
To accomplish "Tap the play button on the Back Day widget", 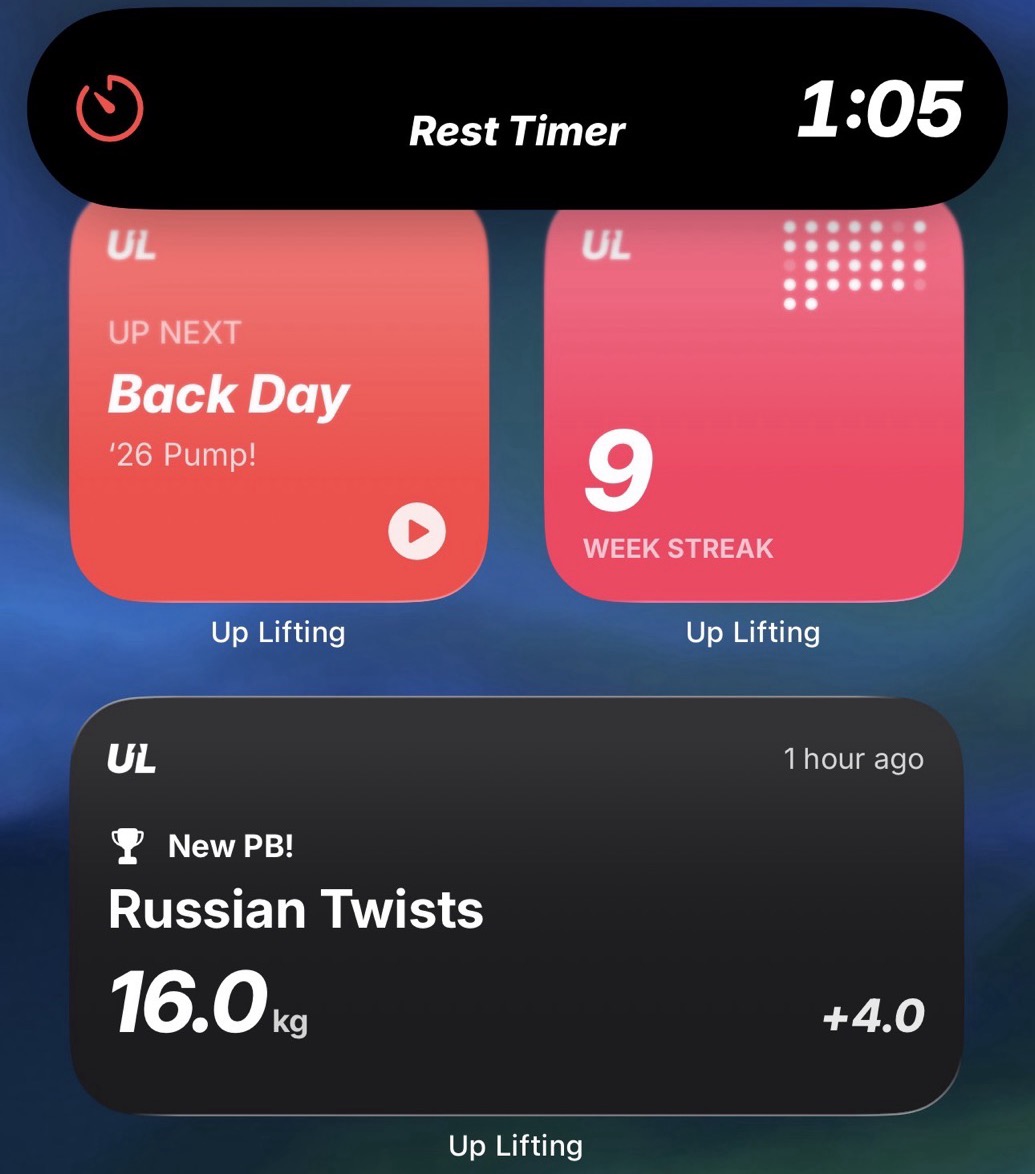I will (x=418, y=532).
